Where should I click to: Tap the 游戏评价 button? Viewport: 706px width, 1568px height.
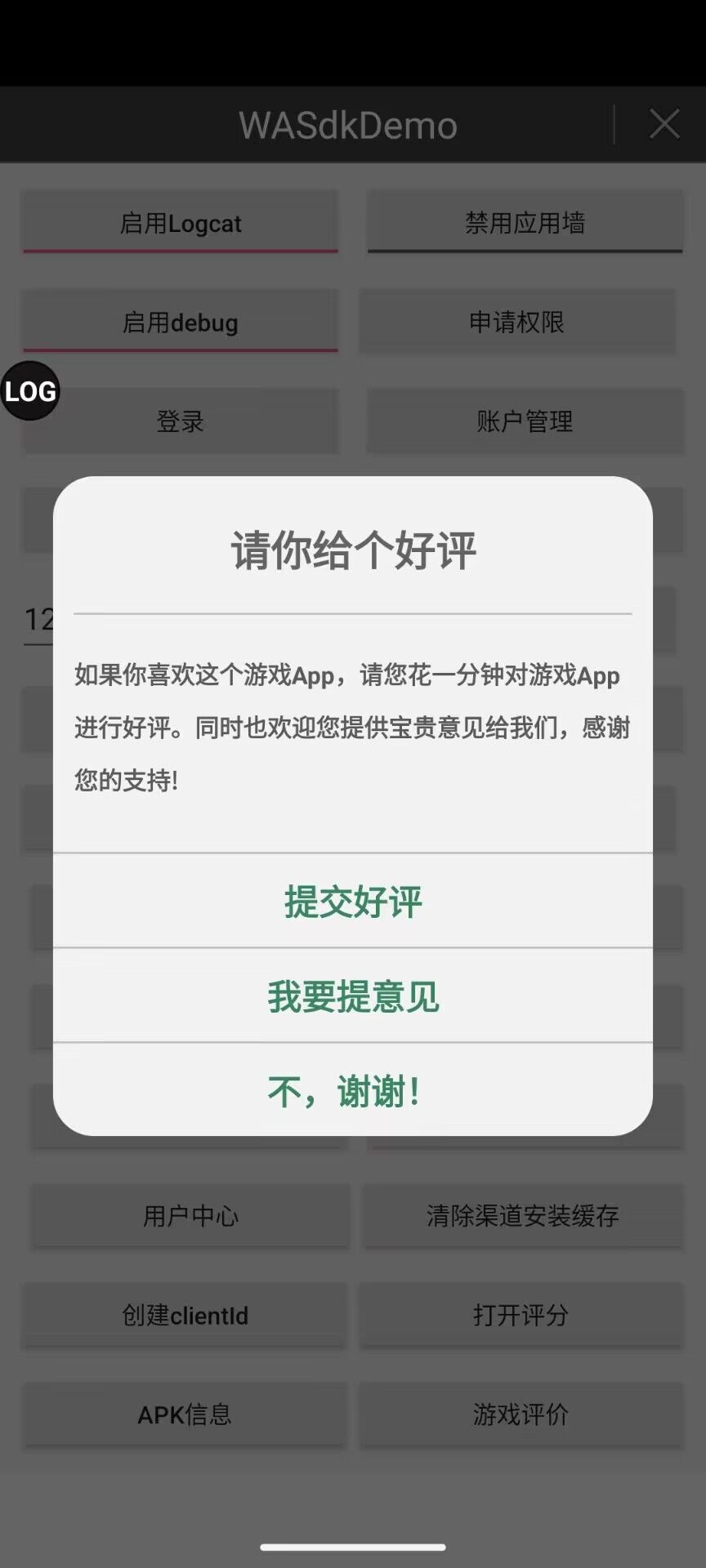(521, 1414)
